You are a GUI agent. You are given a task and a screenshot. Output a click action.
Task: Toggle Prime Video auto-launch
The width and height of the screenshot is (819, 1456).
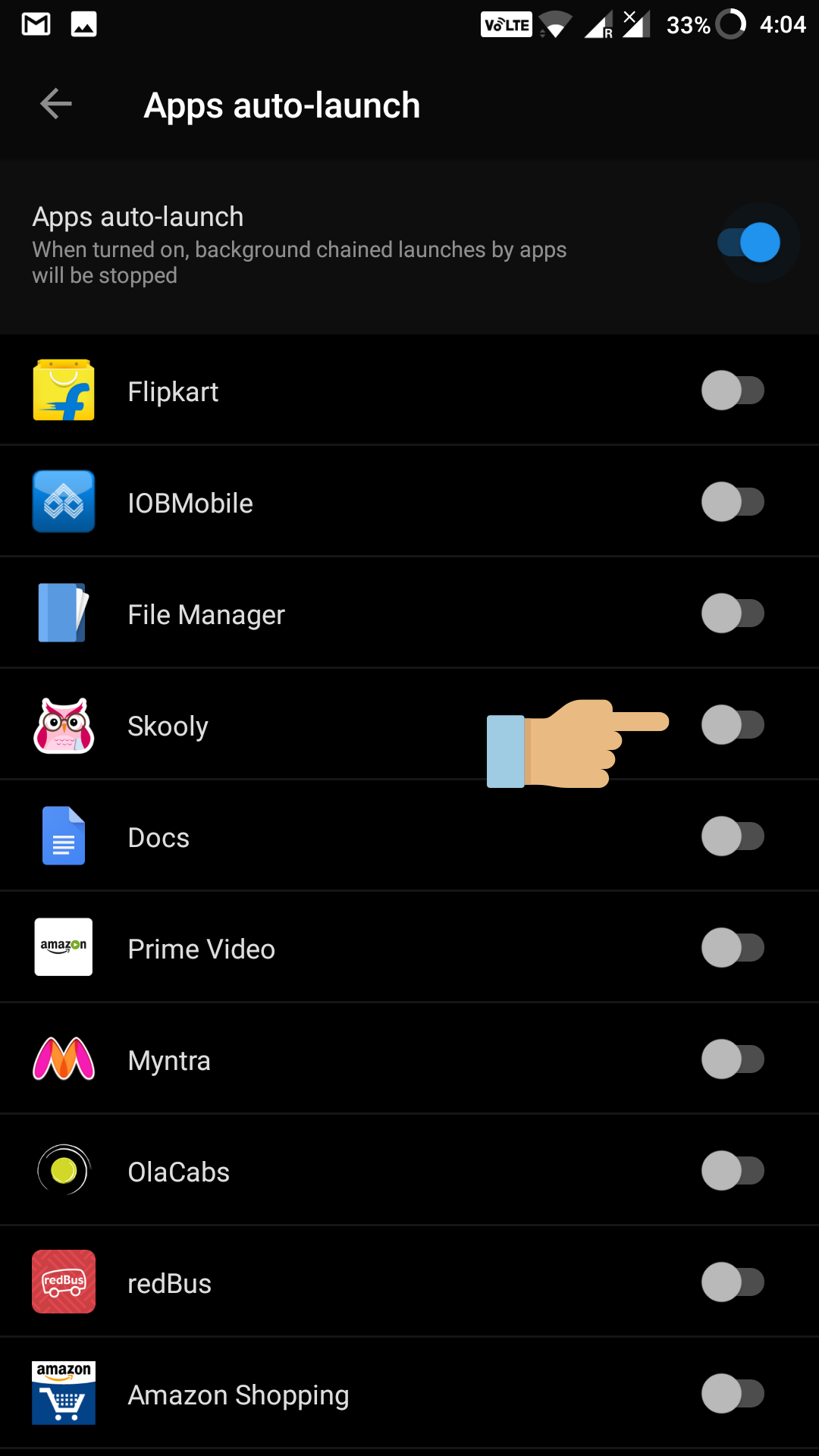tap(733, 948)
